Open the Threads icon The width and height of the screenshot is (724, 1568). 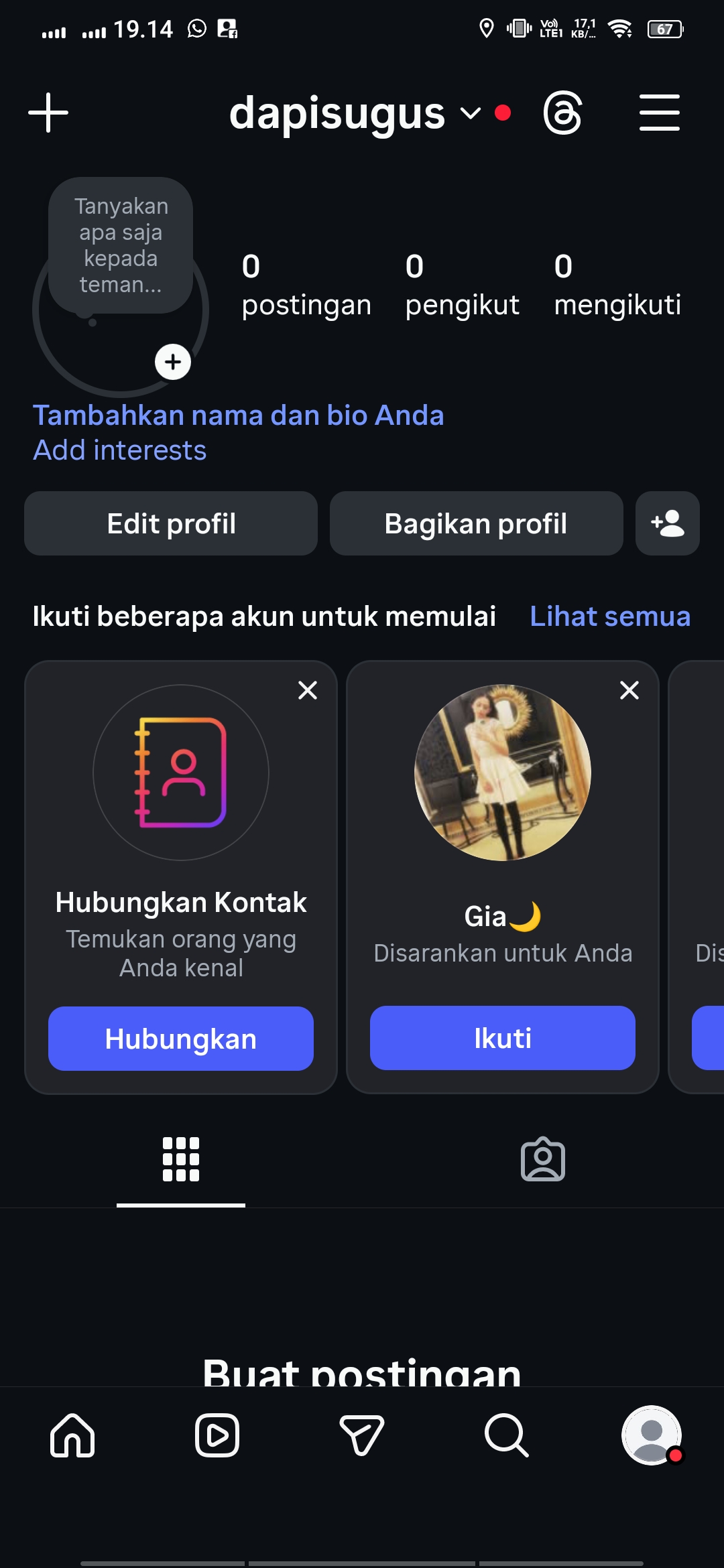[x=562, y=113]
